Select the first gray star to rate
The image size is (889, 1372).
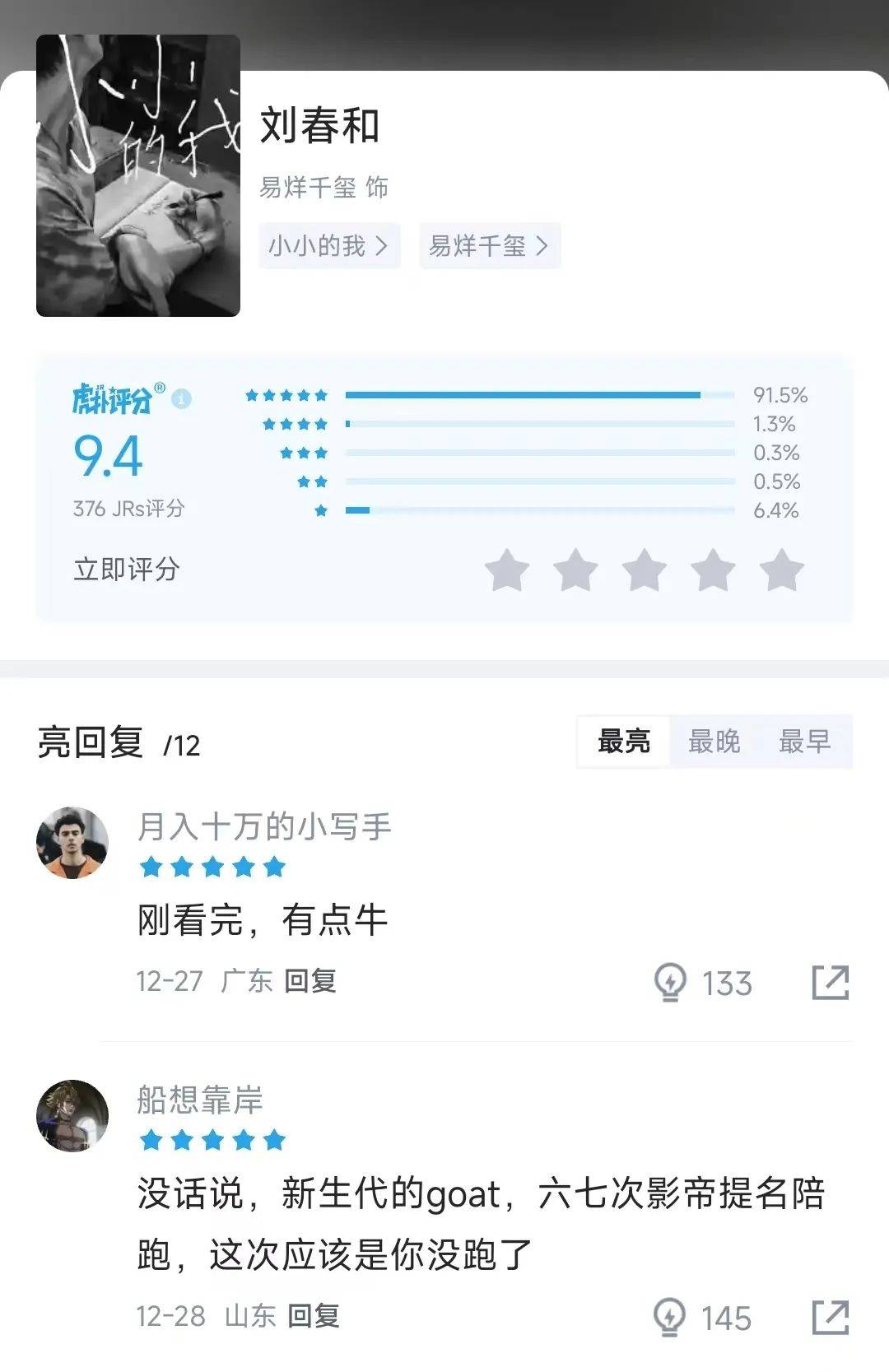click(x=507, y=570)
